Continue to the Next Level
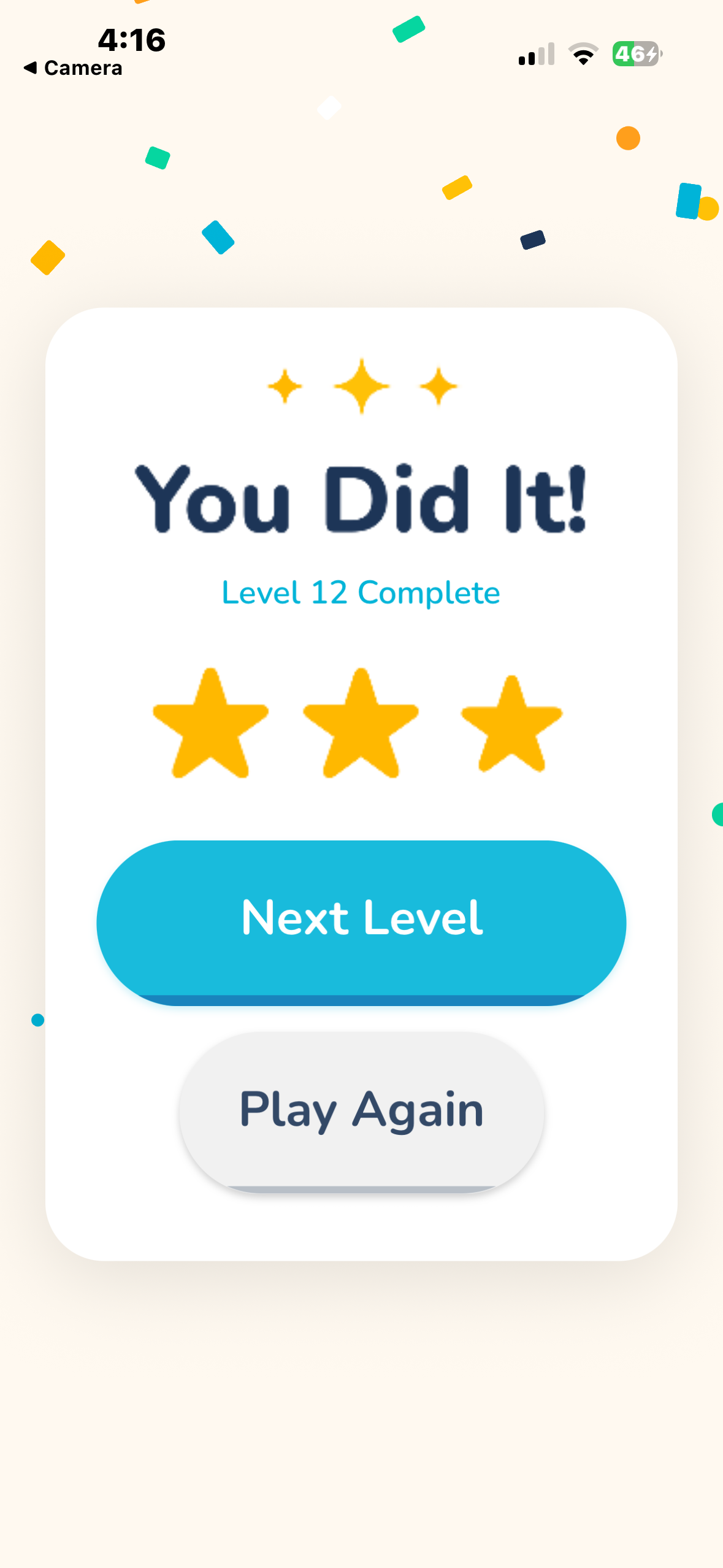 click(x=361, y=921)
